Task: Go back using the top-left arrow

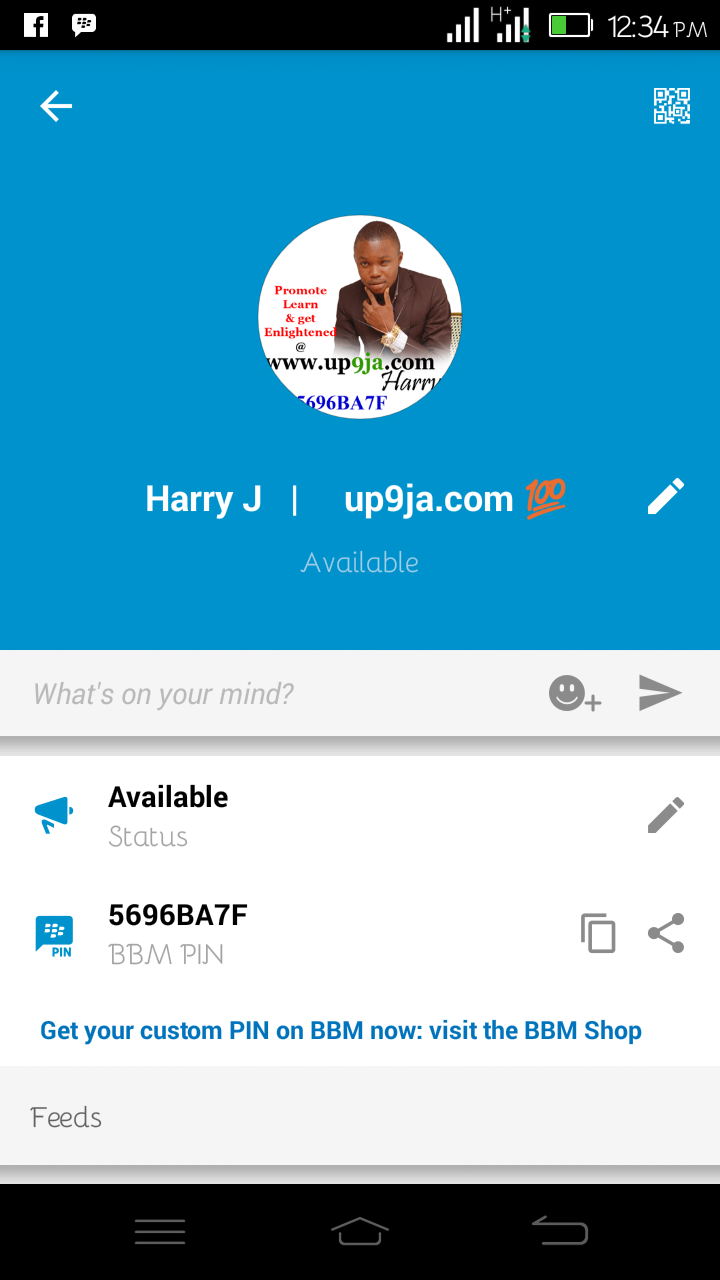Action: (x=56, y=106)
